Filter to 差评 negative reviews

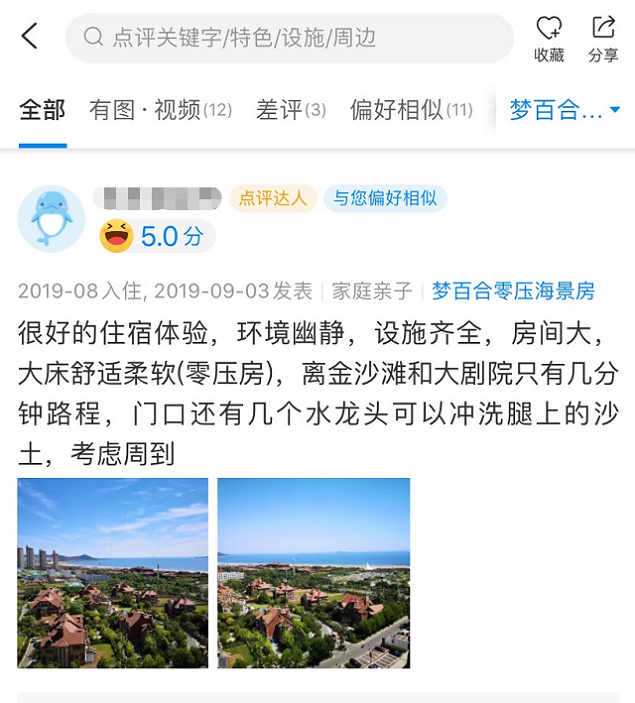291,110
